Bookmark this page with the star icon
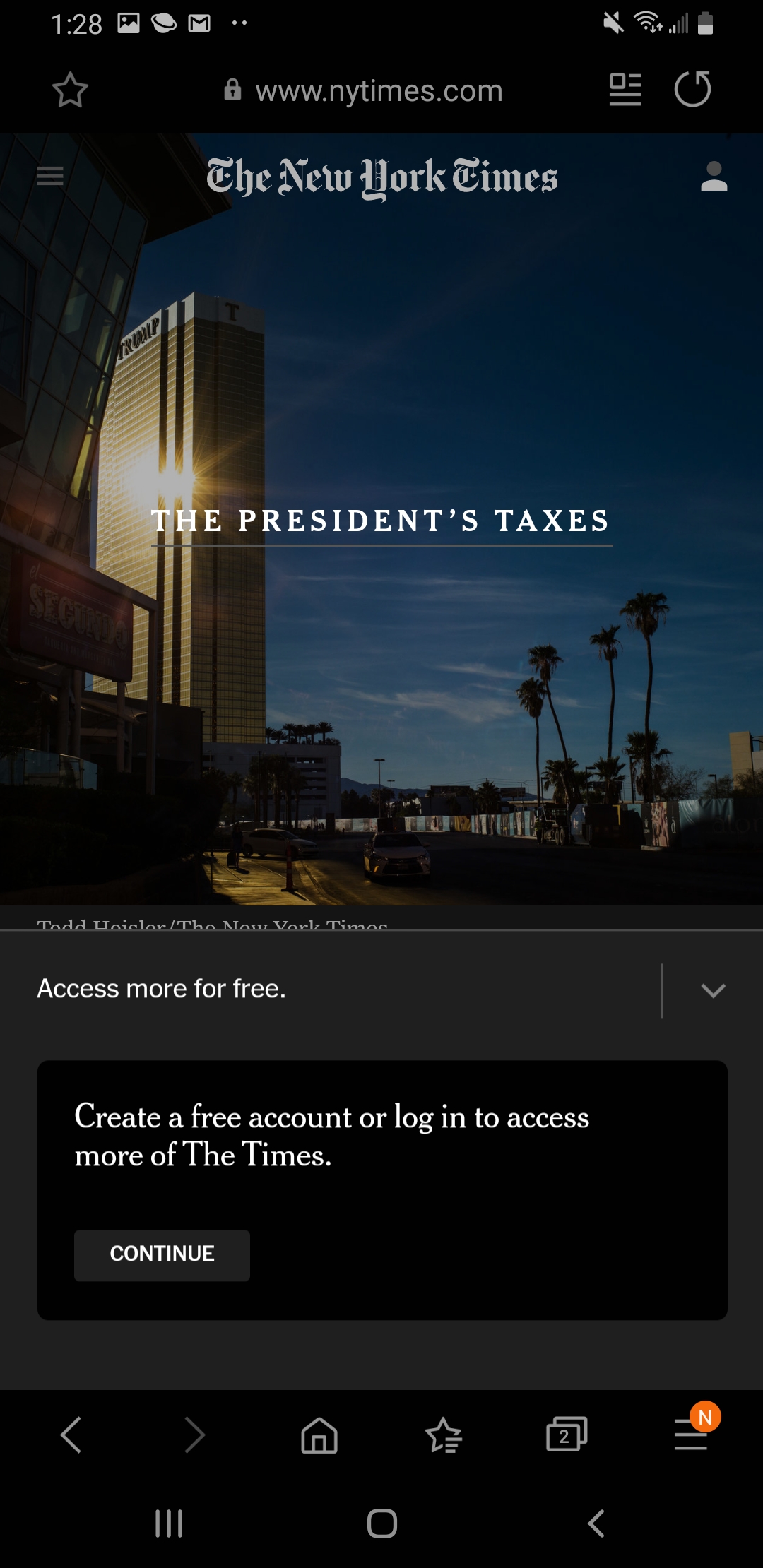 [x=70, y=90]
